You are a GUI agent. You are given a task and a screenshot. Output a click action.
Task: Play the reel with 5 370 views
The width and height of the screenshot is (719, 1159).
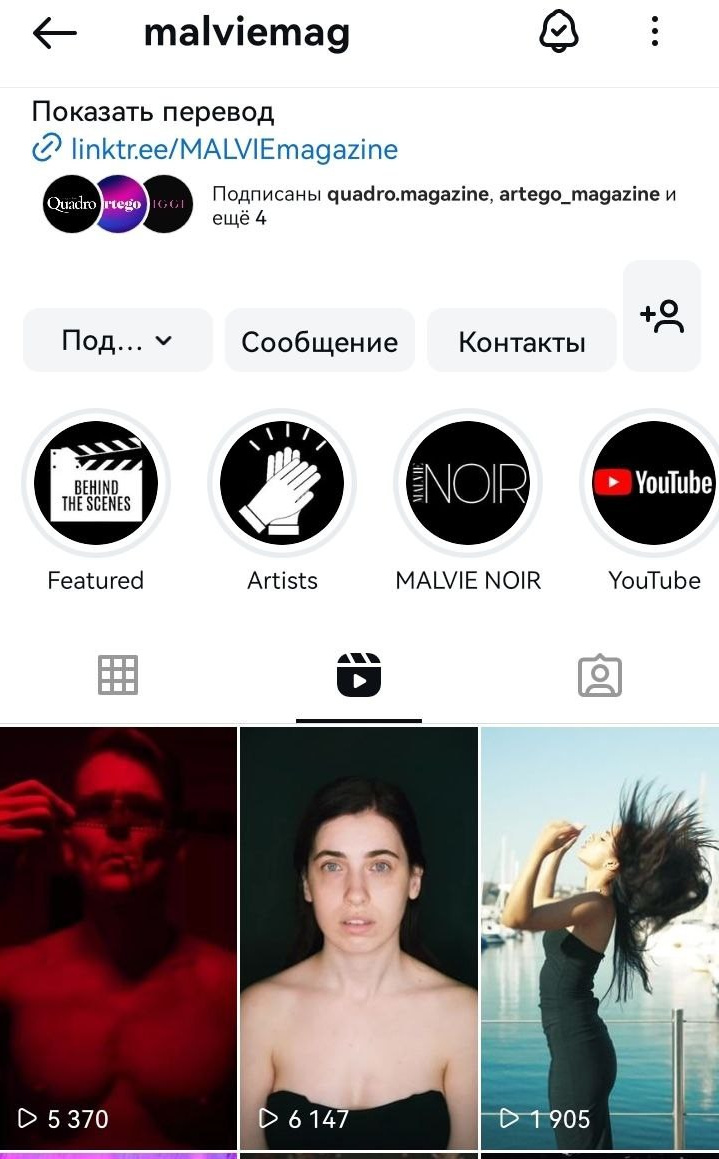(x=118, y=937)
